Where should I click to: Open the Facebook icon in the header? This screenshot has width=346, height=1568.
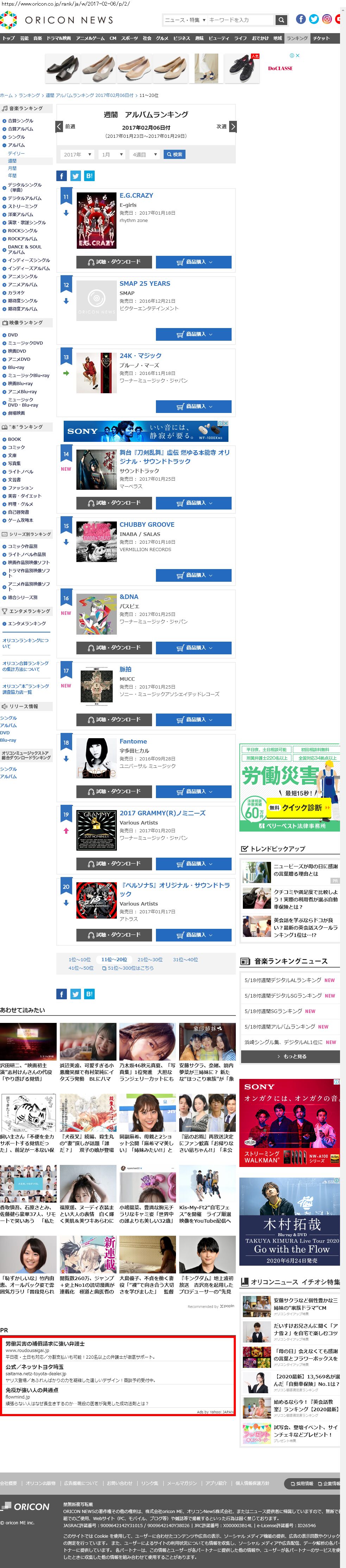click(300, 19)
